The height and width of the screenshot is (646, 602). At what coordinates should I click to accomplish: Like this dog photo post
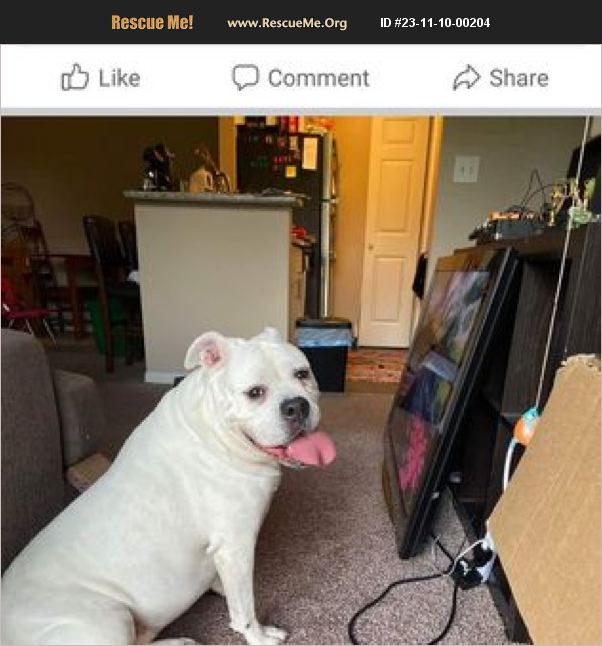(100, 78)
